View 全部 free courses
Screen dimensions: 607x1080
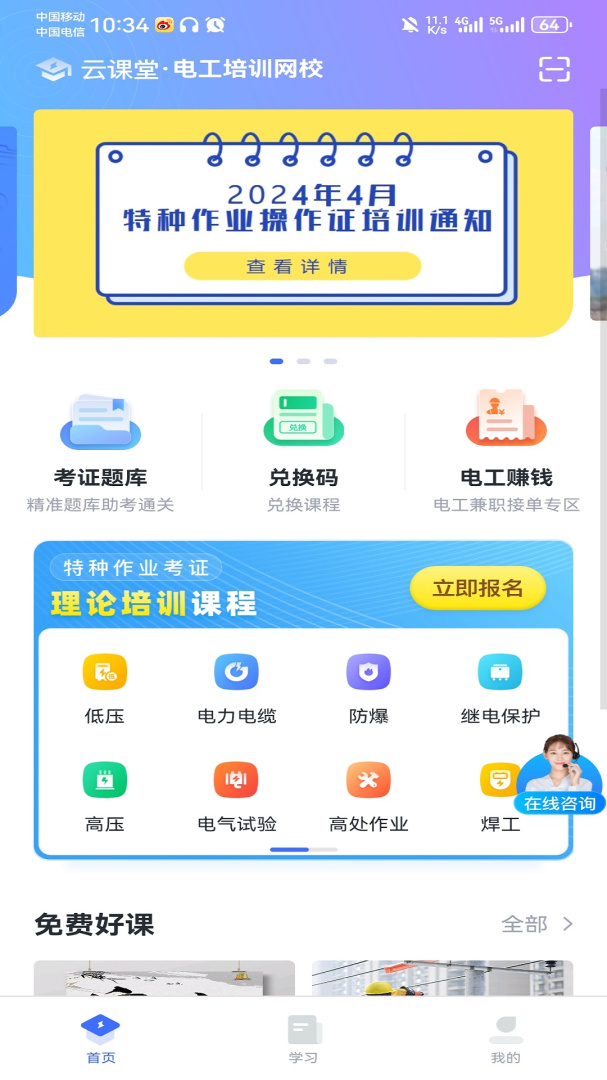tap(537, 924)
